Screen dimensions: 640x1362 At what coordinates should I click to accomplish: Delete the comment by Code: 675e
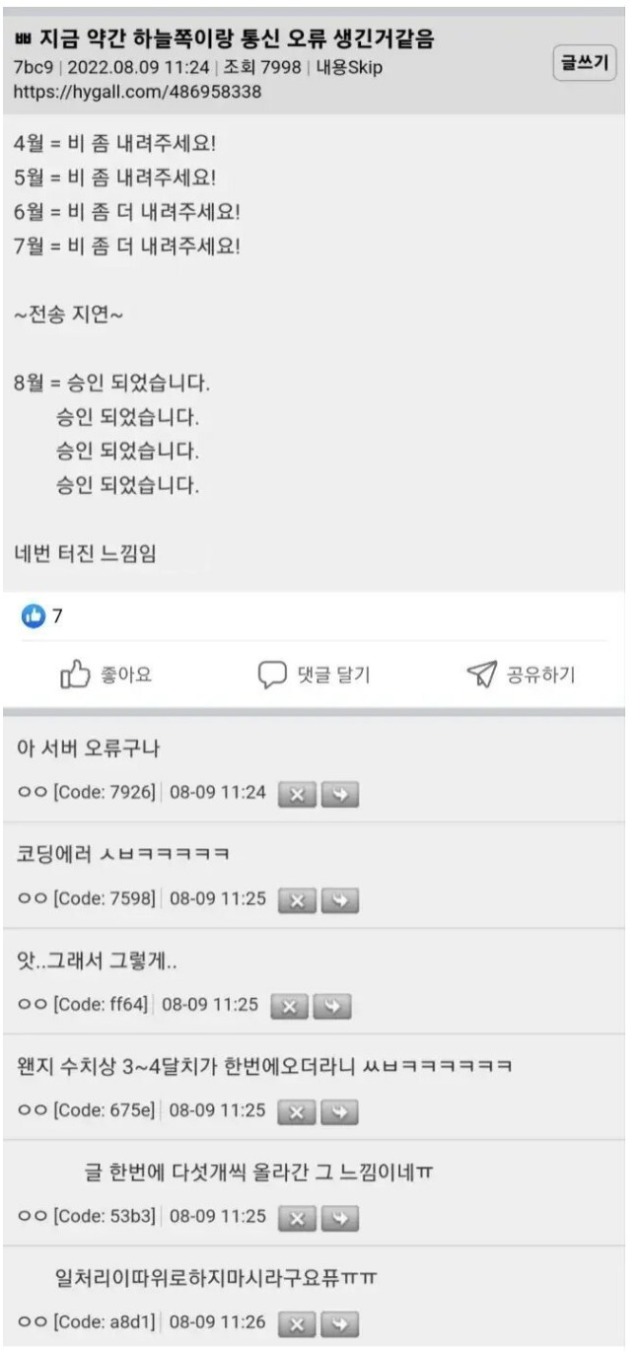click(296, 1111)
